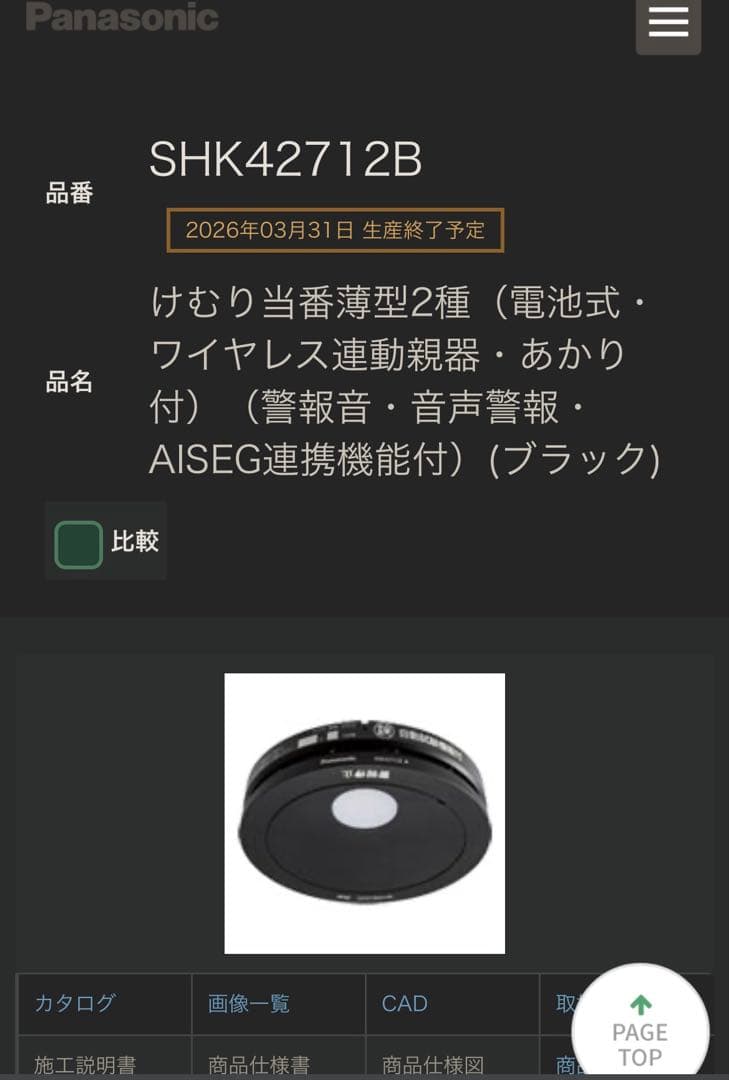Enable the 比較 comparison checkbox
729x1080 pixels.
pyautogui.click(x=76, y=541)
